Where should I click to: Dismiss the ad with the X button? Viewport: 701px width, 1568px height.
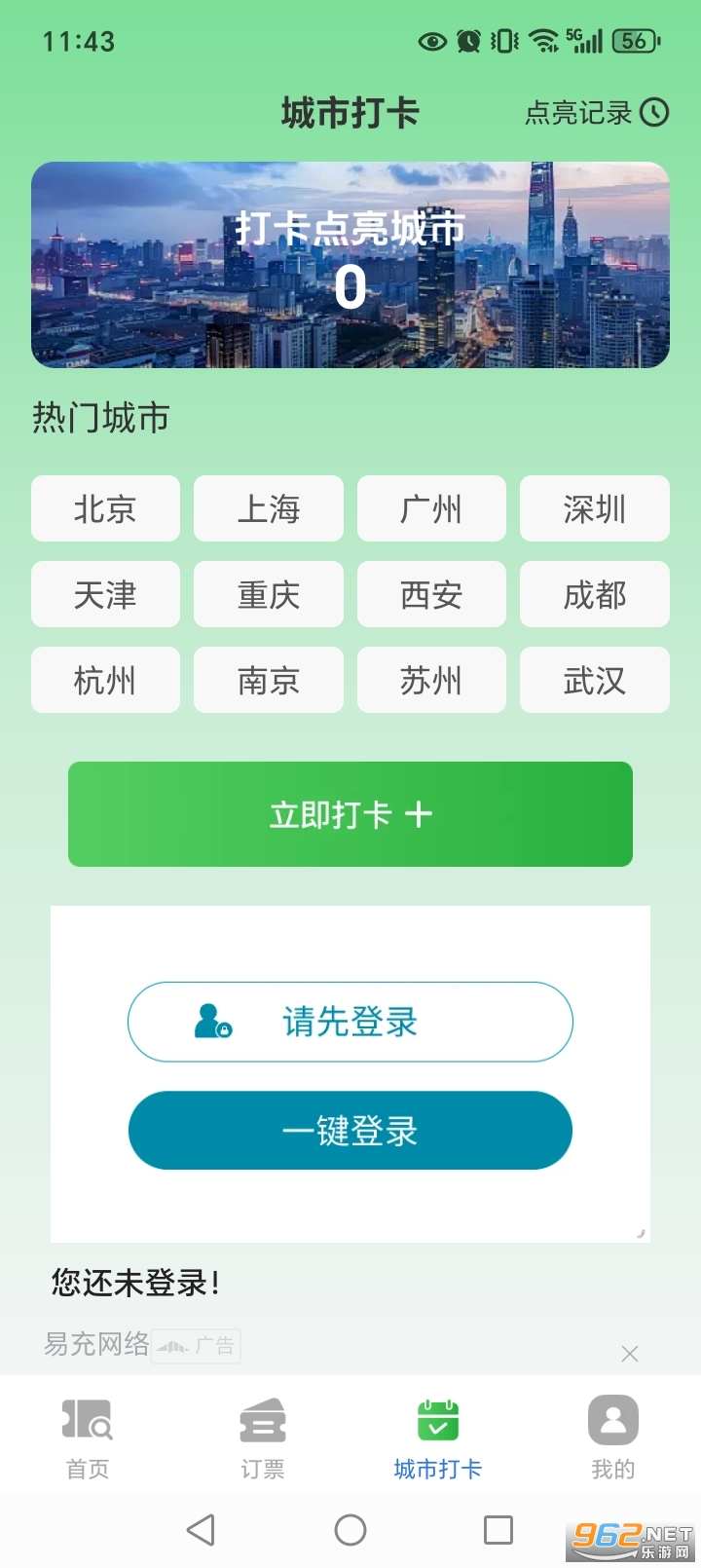click(x=629, y=1354)
